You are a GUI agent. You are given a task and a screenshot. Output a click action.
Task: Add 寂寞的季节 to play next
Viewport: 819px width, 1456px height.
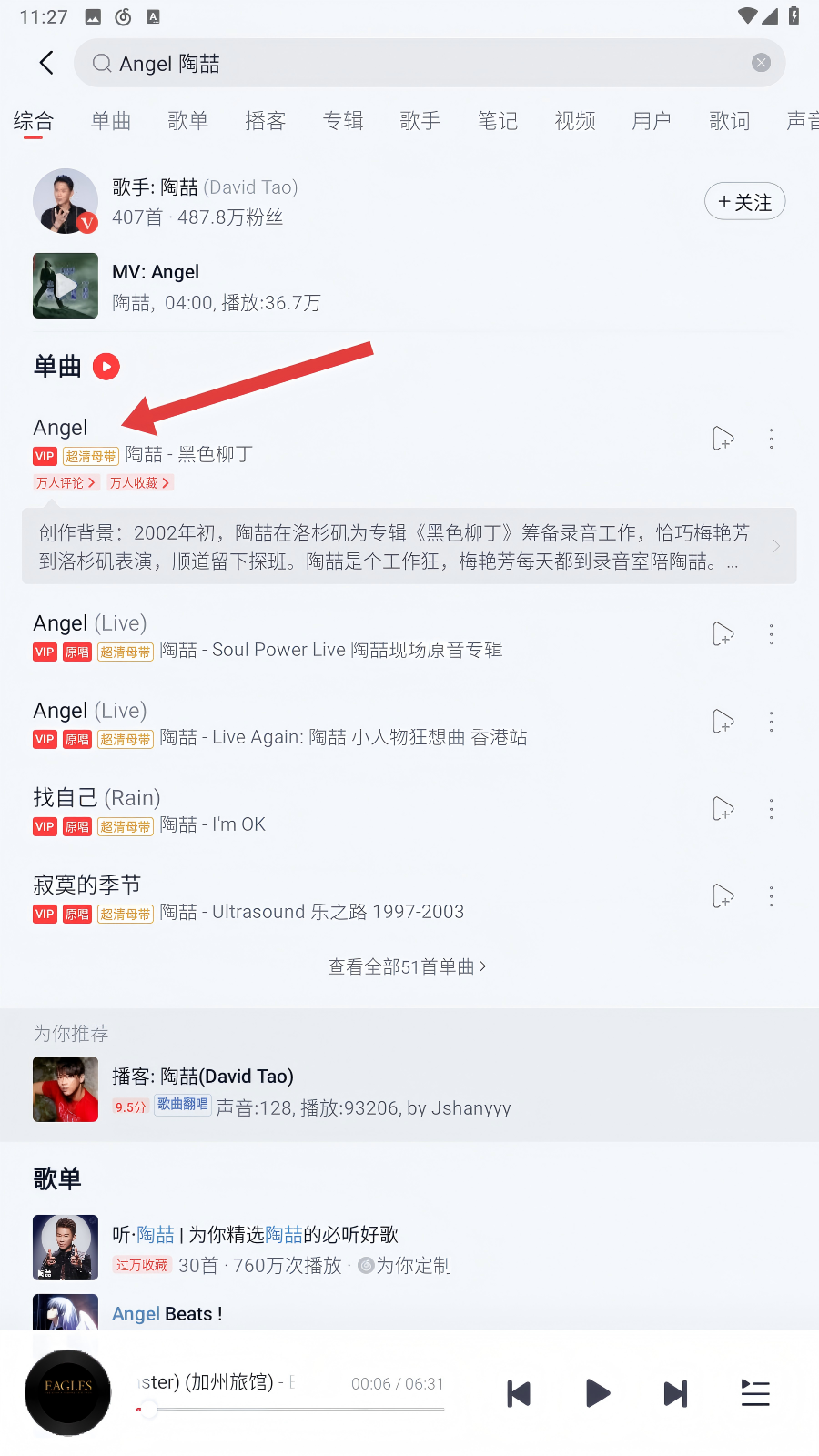point(723,896)
